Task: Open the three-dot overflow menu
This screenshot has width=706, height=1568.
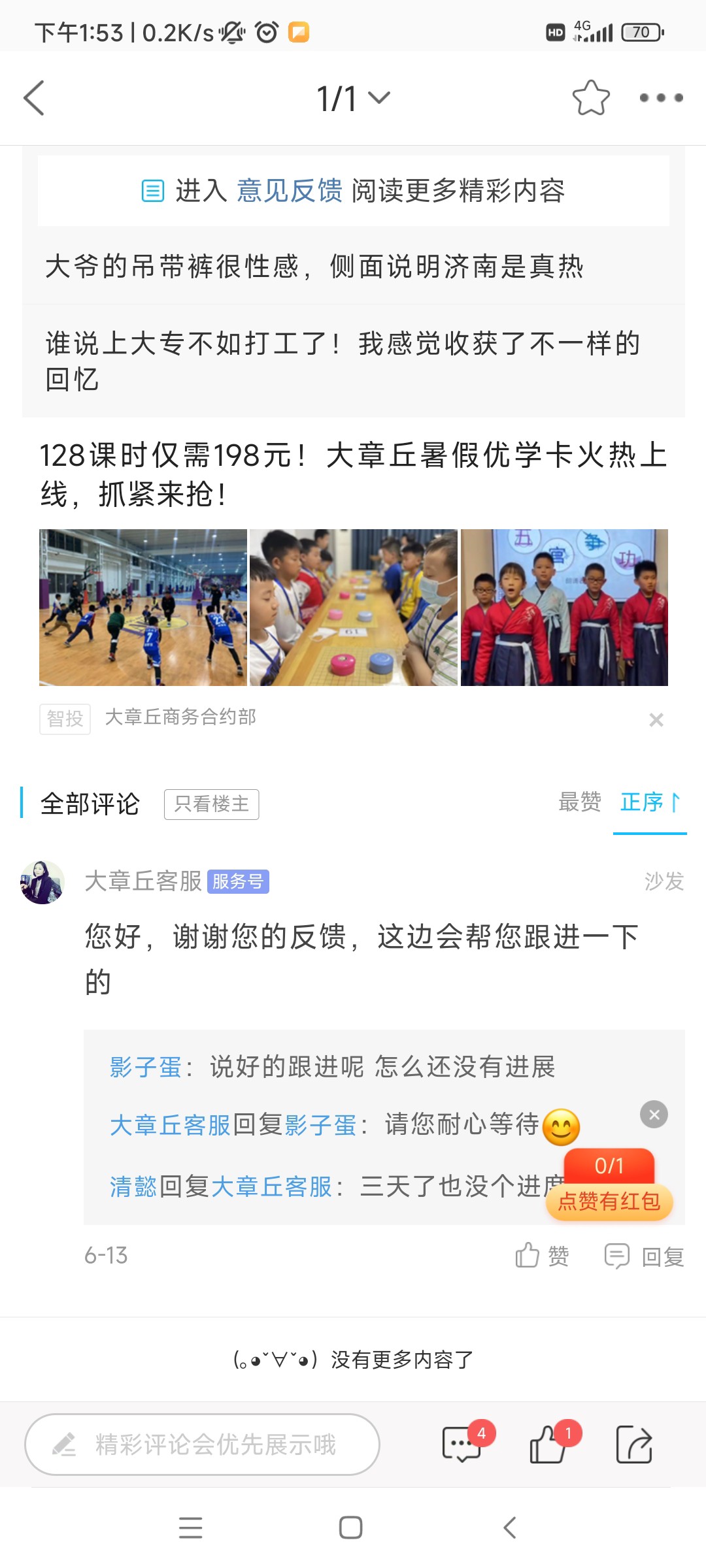Action: 661,98
